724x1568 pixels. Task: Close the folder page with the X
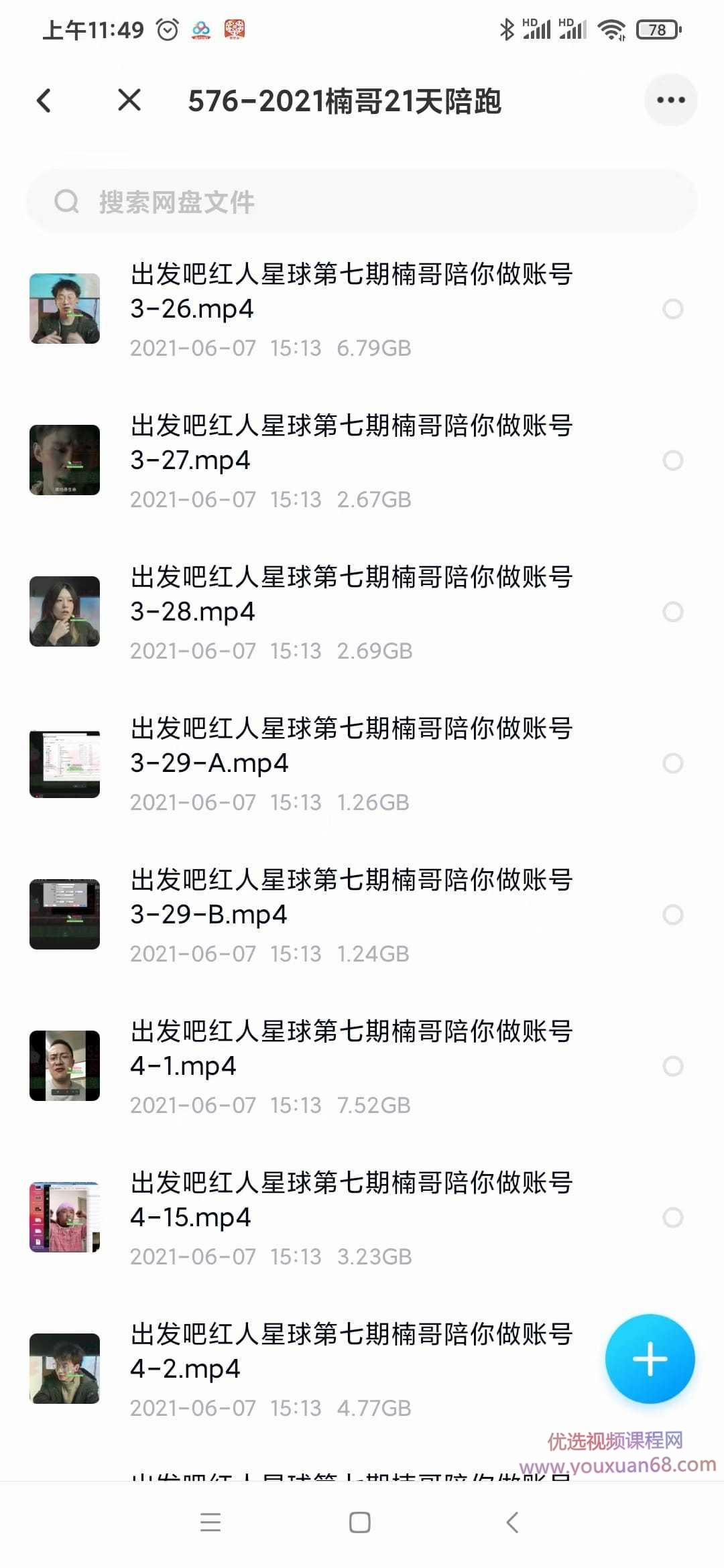[x=129, y=101]
